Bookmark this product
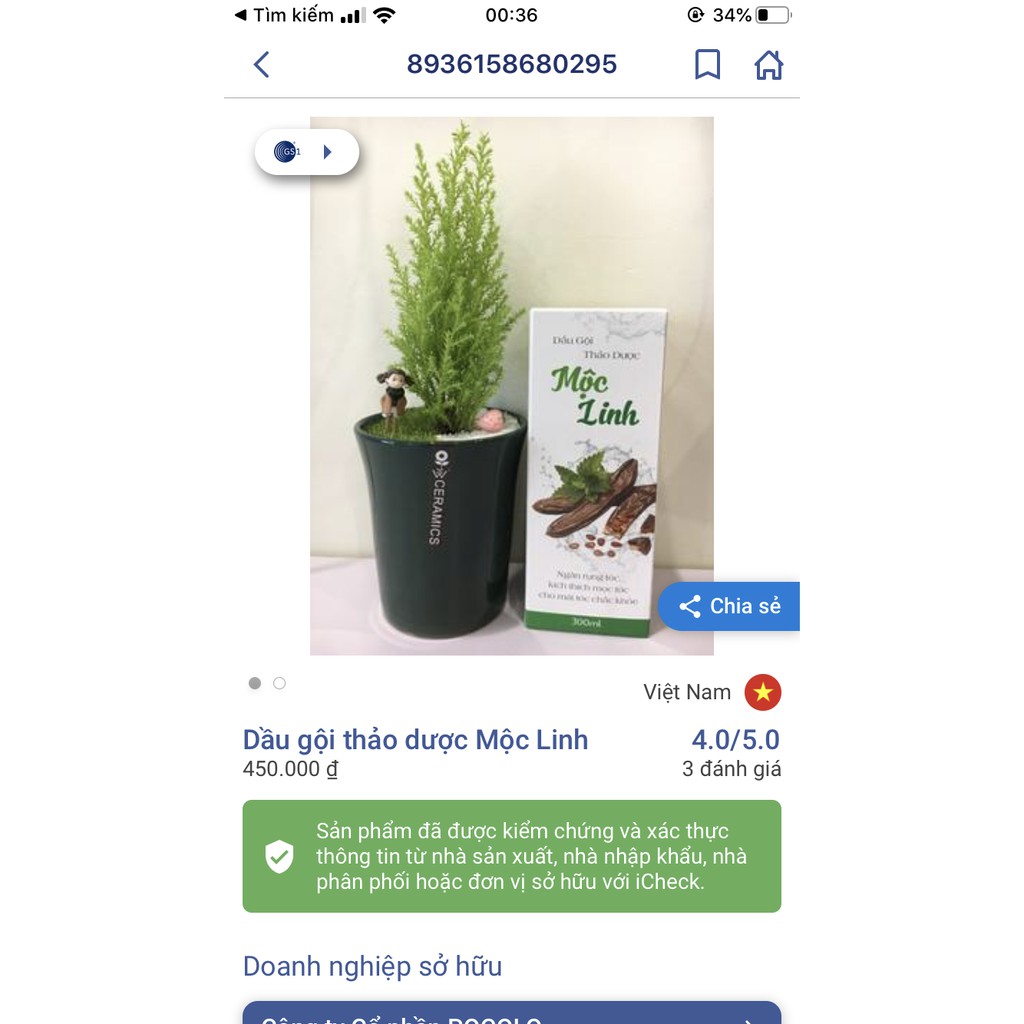 coord(707,65)
